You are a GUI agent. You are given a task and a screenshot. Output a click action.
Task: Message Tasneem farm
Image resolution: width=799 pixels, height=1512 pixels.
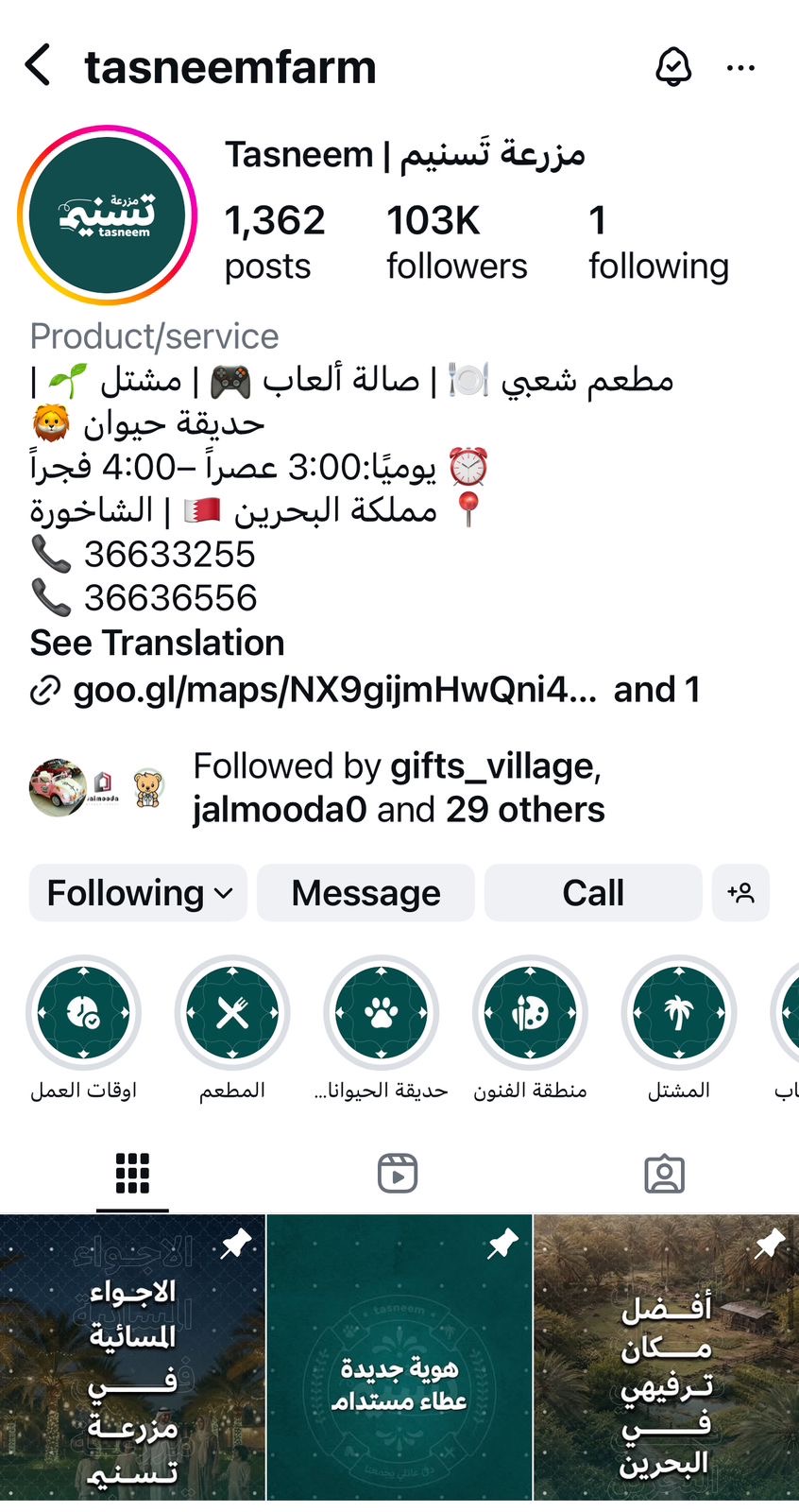click(x=365, y=892)
